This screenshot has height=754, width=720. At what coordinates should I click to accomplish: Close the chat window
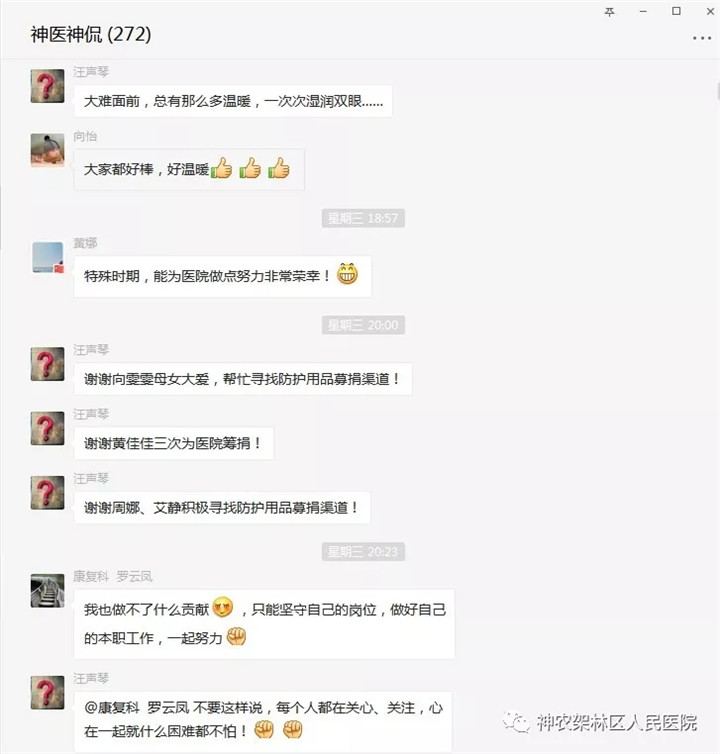705,11
